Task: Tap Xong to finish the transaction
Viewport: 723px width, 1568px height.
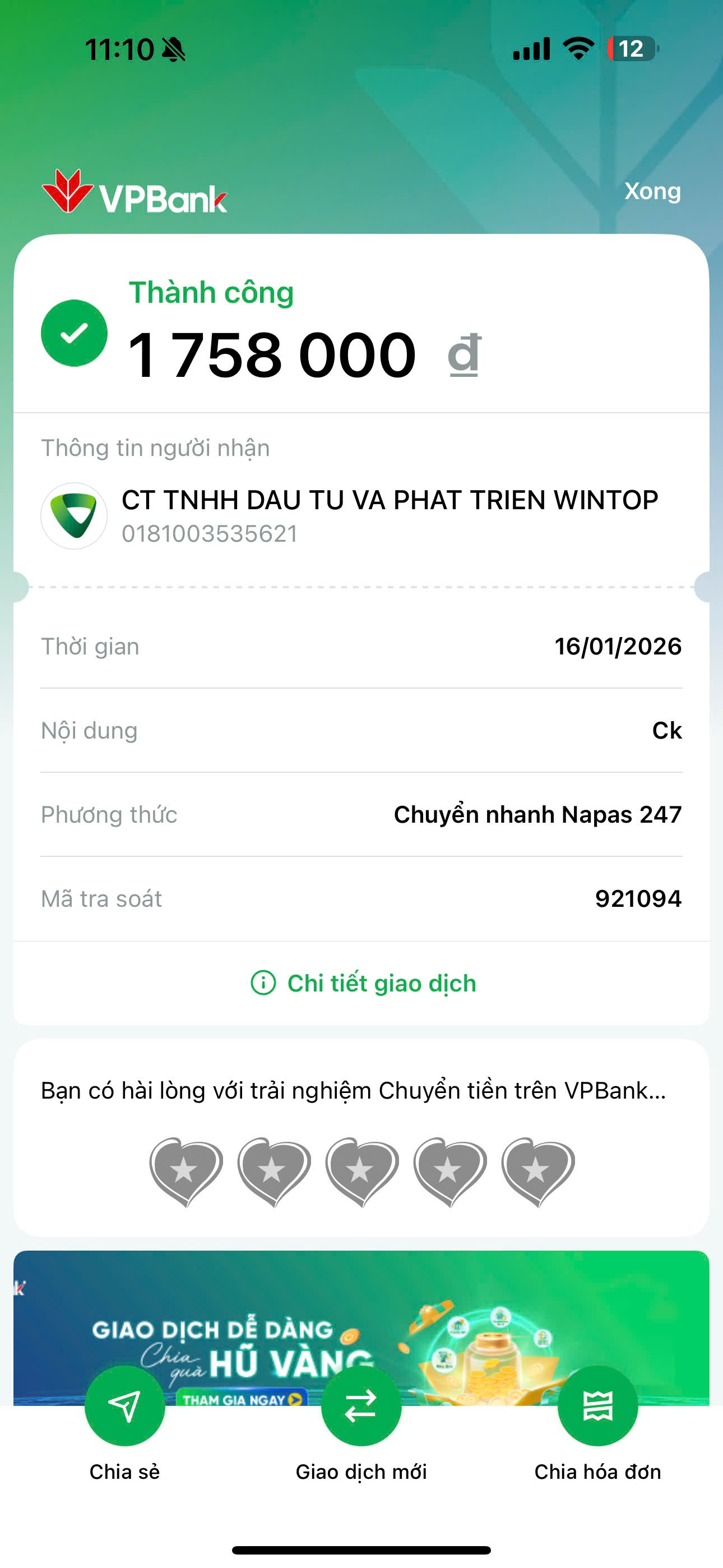Action: coord(652,191)
